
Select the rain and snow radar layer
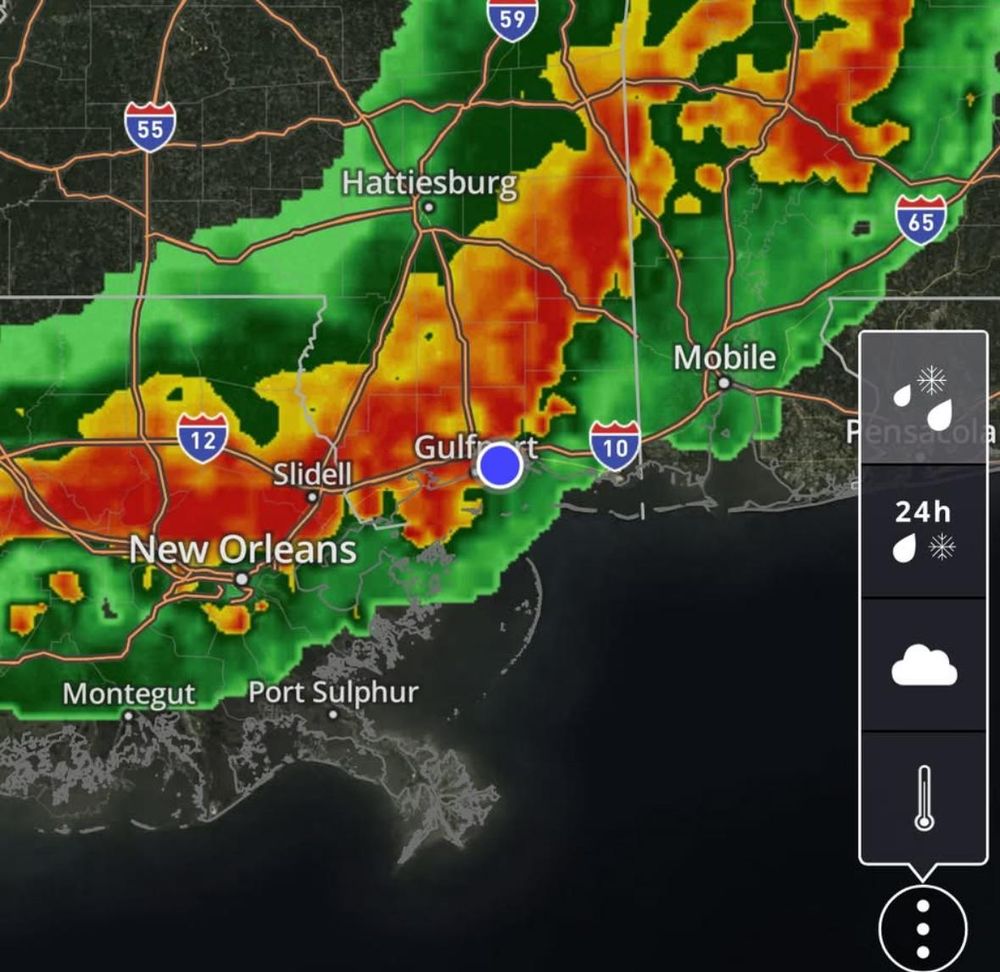coord(923,397)
